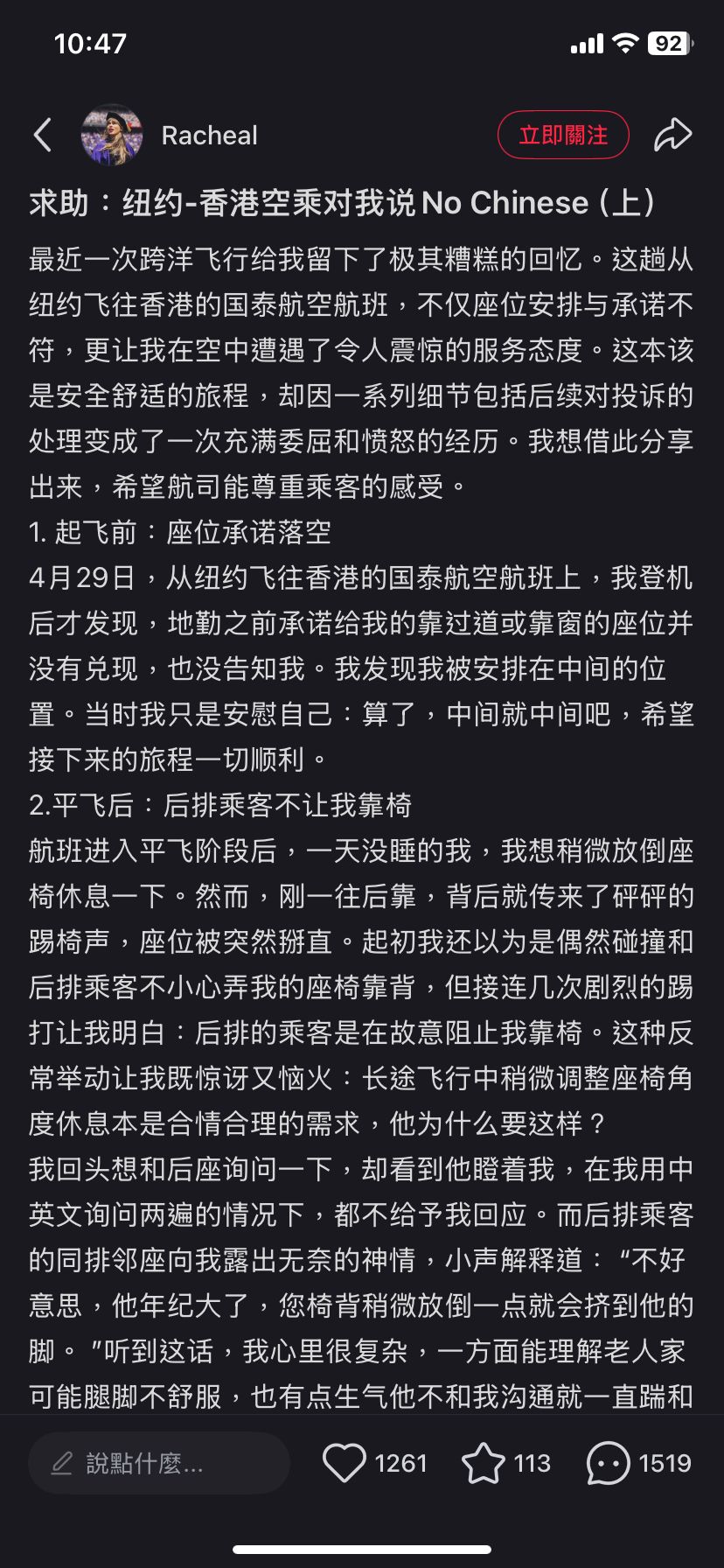Image resolution: width=724 pixels, height=1568 pixels.
Task: Open Racheal's profile picture
Action: [111, 135]
